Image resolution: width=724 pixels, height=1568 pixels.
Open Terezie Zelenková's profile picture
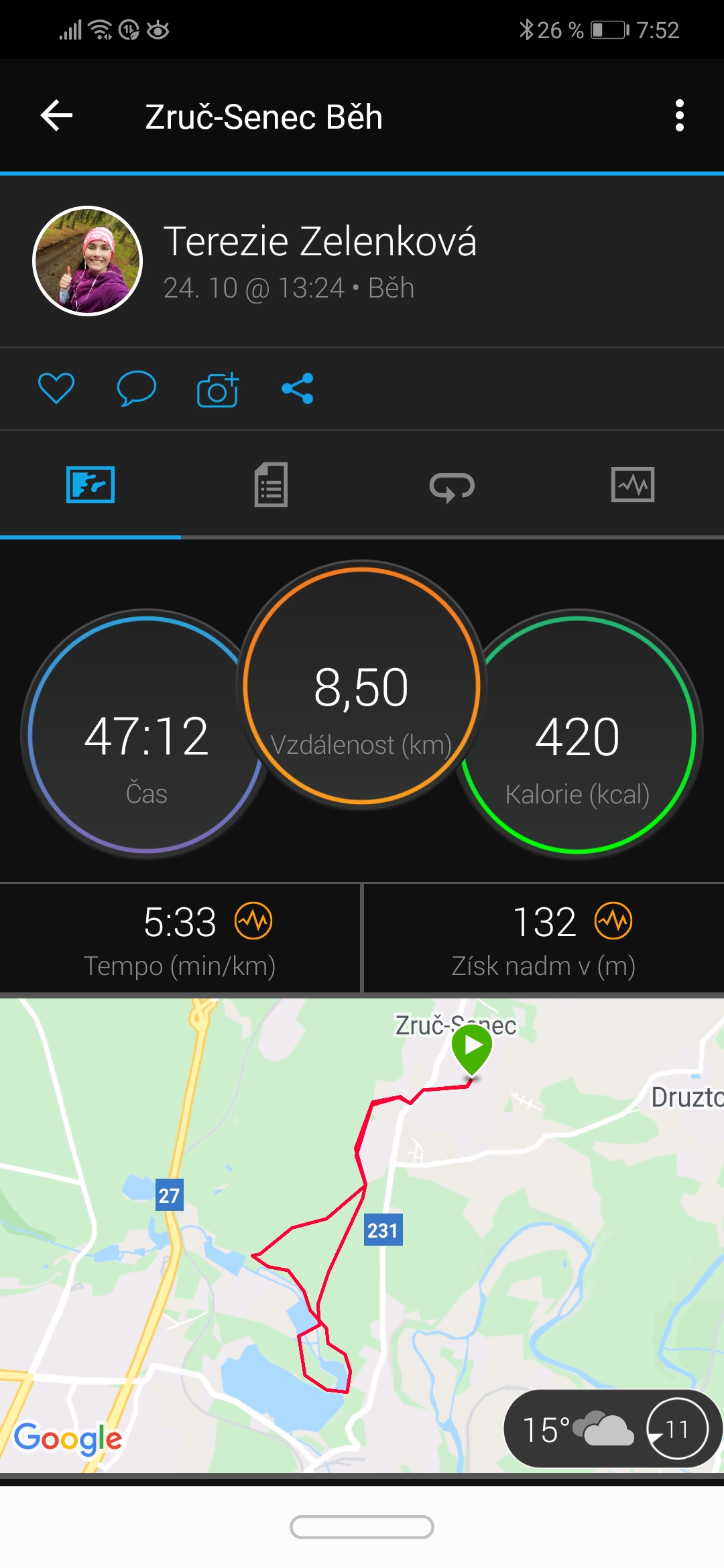[x=88, y=261]
